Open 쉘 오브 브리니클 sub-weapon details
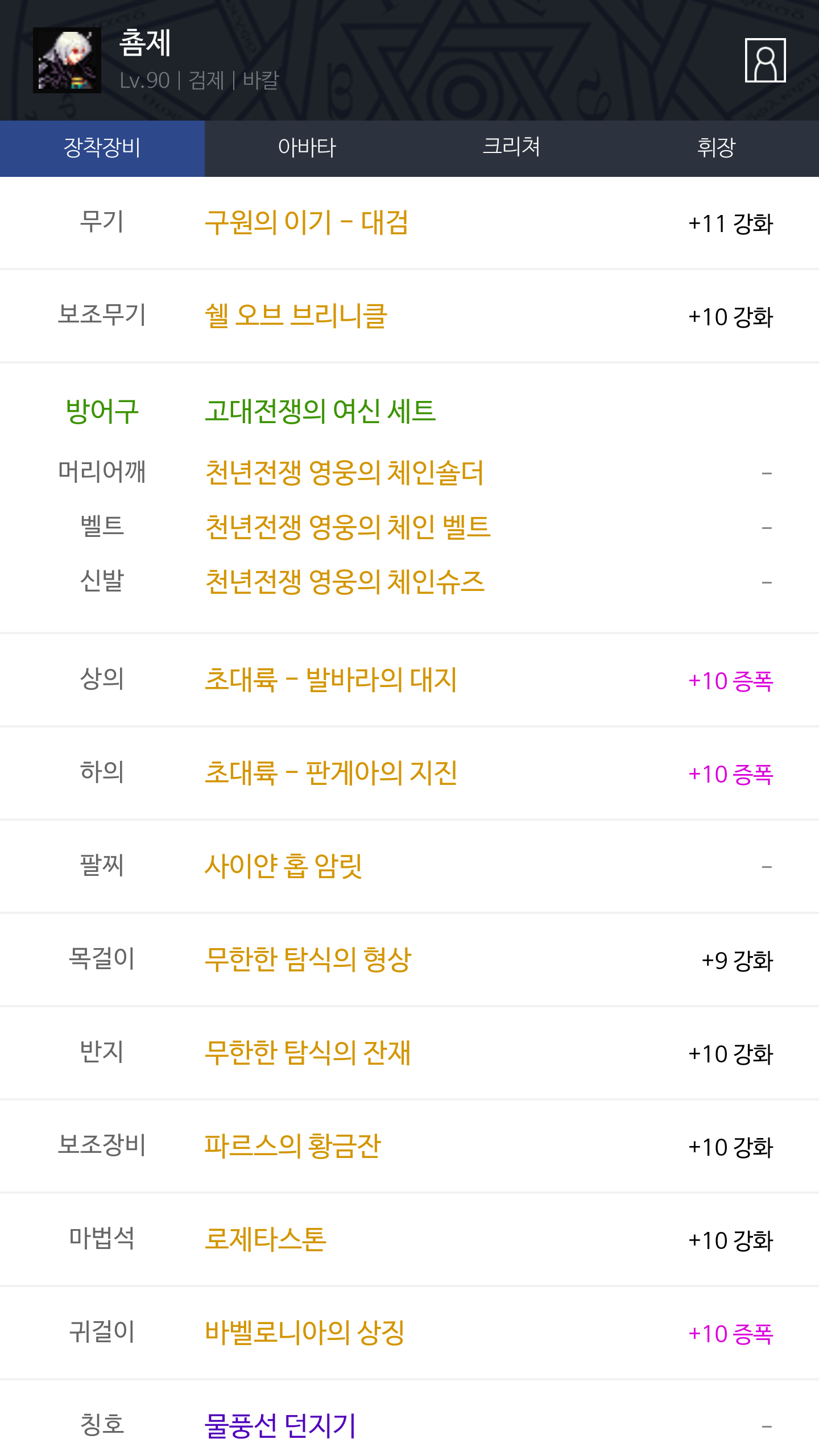 coord(296,316)
